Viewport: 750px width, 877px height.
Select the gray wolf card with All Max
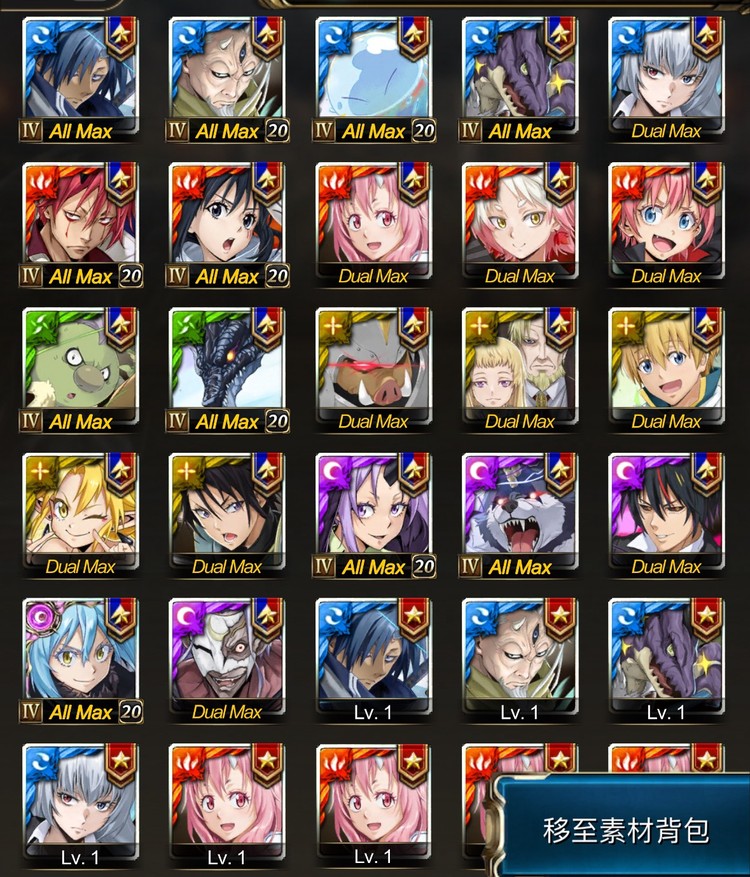519,511
